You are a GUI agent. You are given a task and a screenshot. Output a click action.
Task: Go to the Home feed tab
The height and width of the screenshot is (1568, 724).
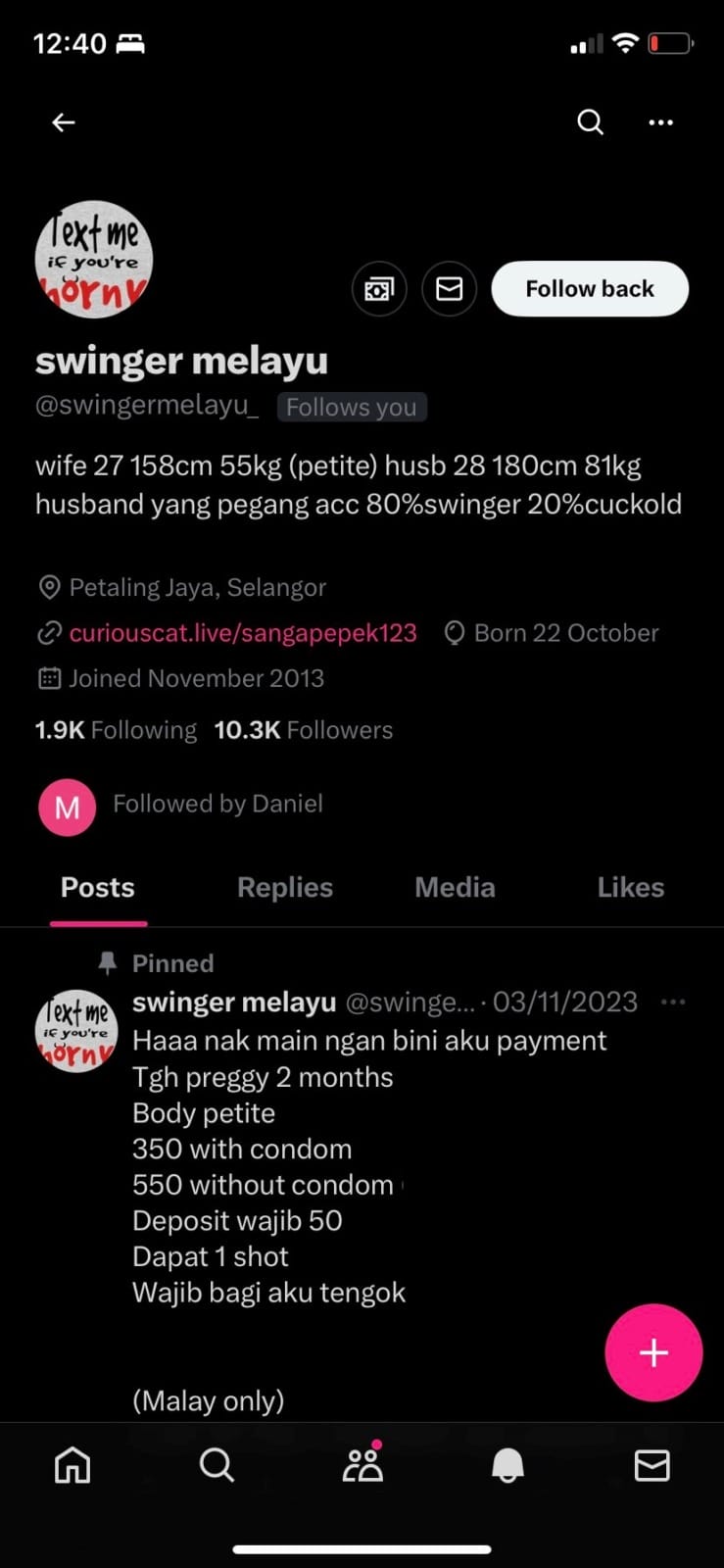pos(72,1466)
